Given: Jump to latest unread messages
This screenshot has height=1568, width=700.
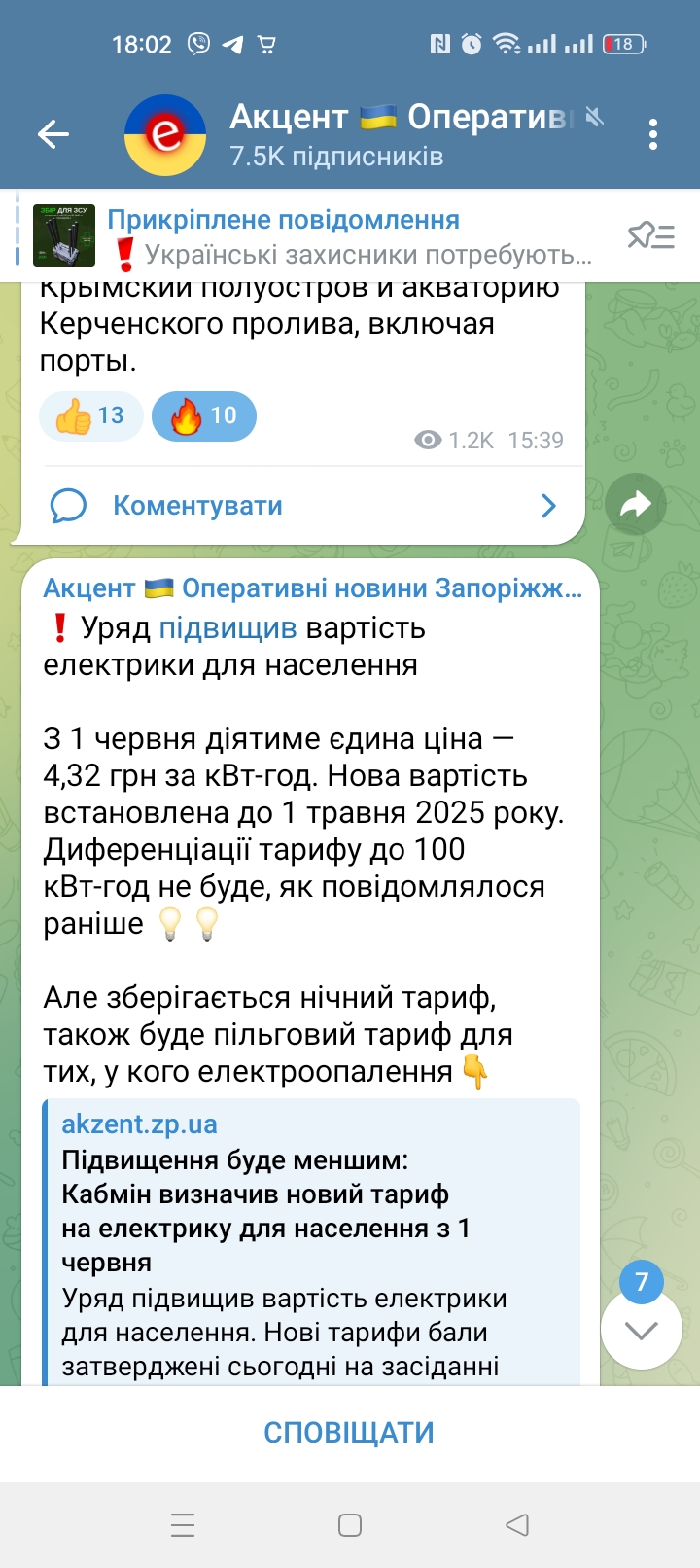Looking at the screenshot, I should [x=641, y=1329].
